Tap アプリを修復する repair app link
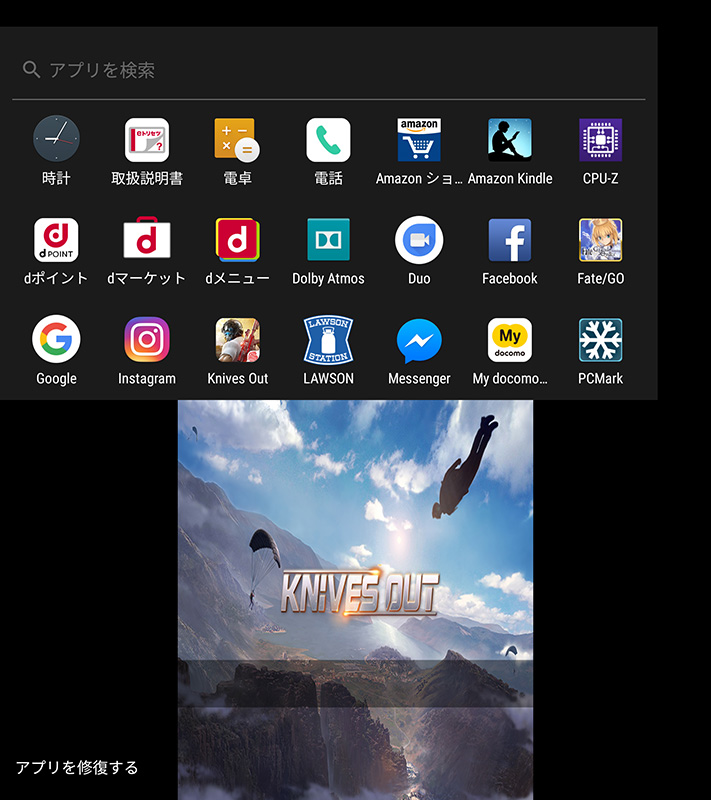711x800 pixels. click(77, 768)
